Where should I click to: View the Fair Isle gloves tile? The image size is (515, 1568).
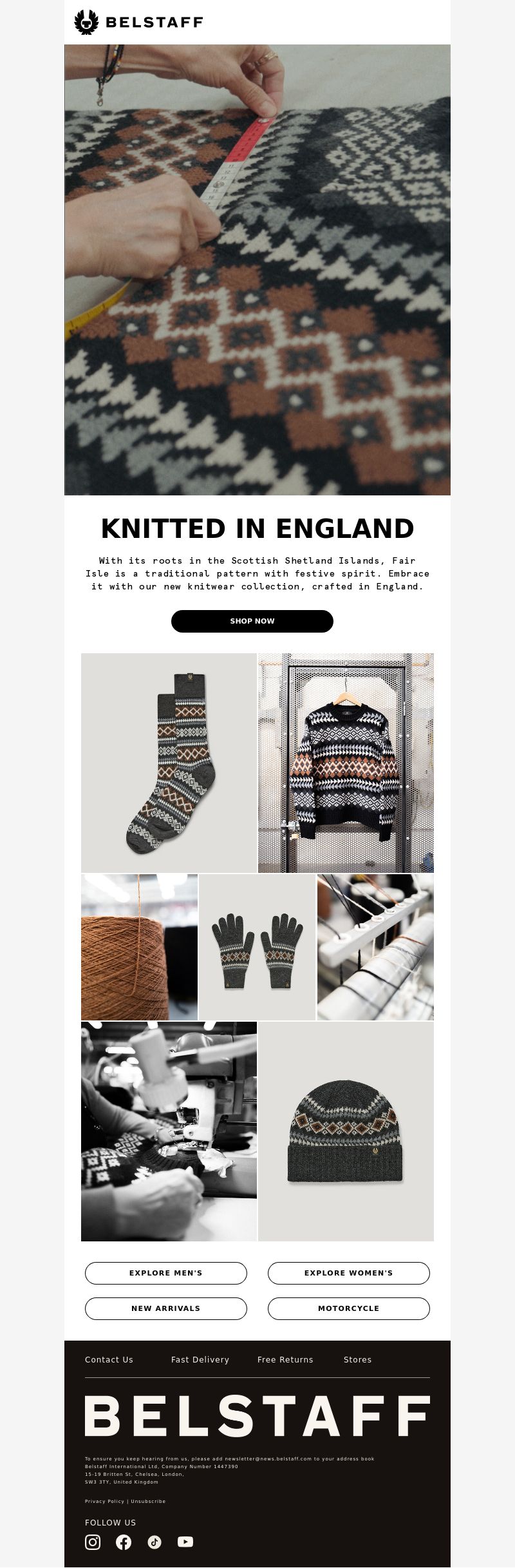point(257,947)
